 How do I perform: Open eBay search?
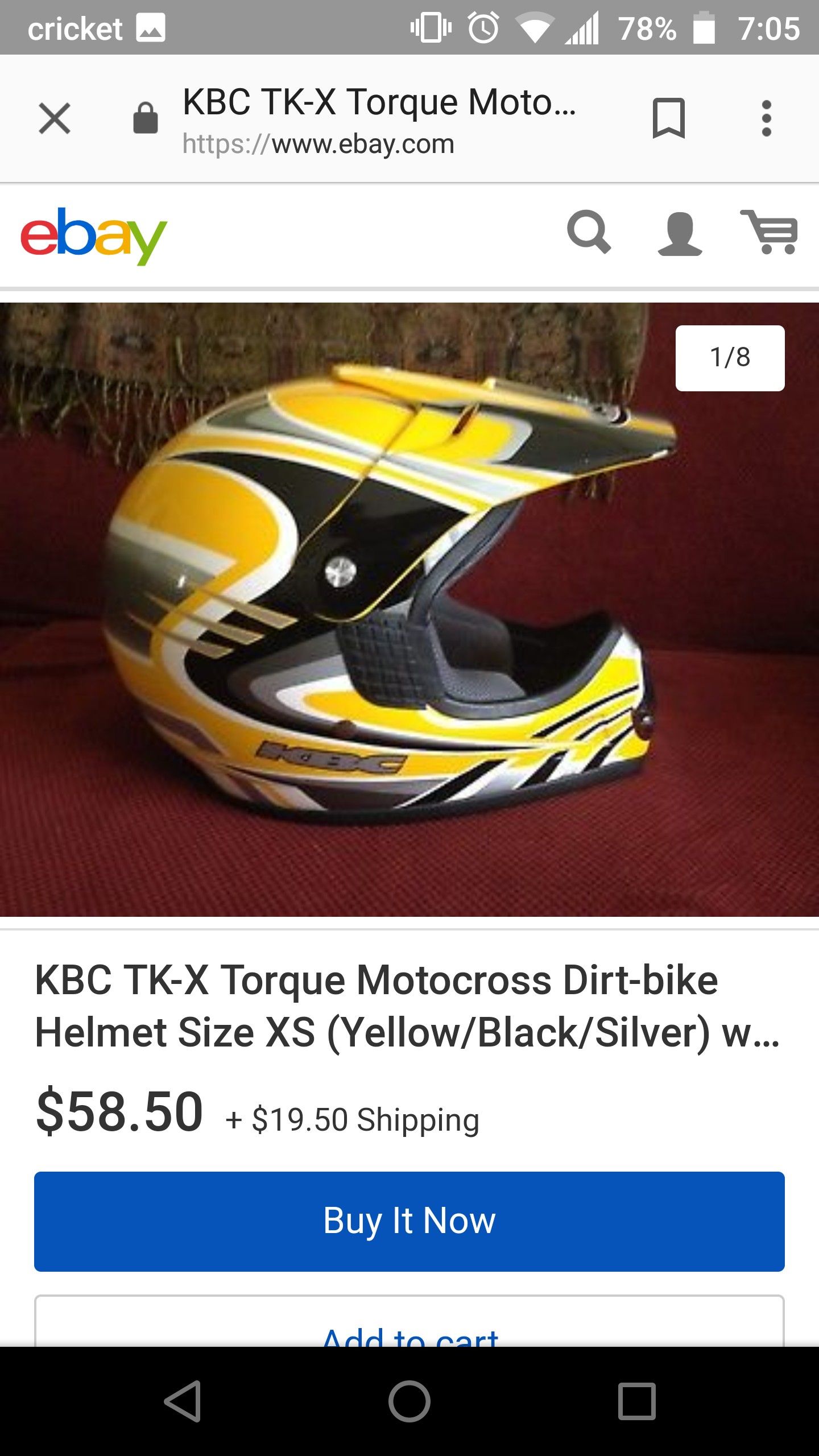(589, 233)
